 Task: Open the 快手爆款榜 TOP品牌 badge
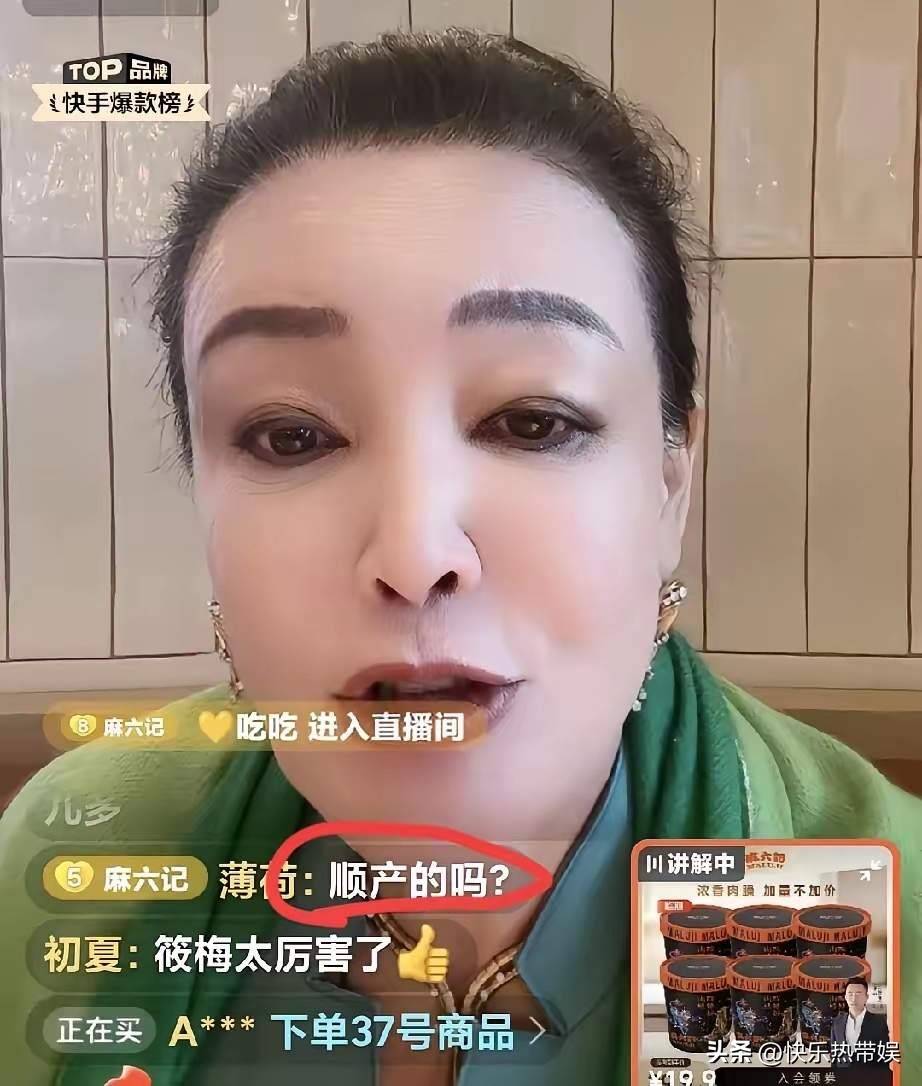[x=124, y=88]
